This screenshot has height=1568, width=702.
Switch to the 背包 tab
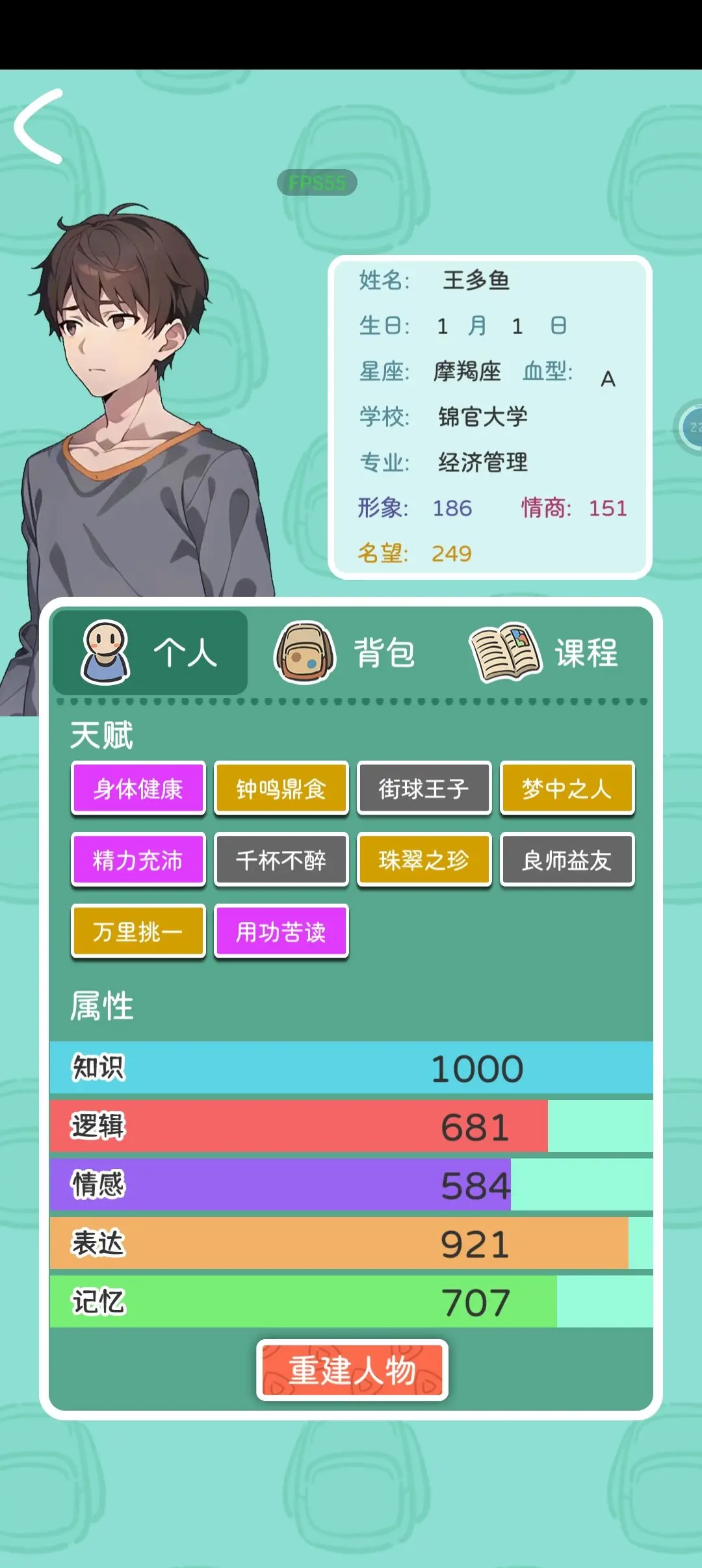click(x=346, y=652)
